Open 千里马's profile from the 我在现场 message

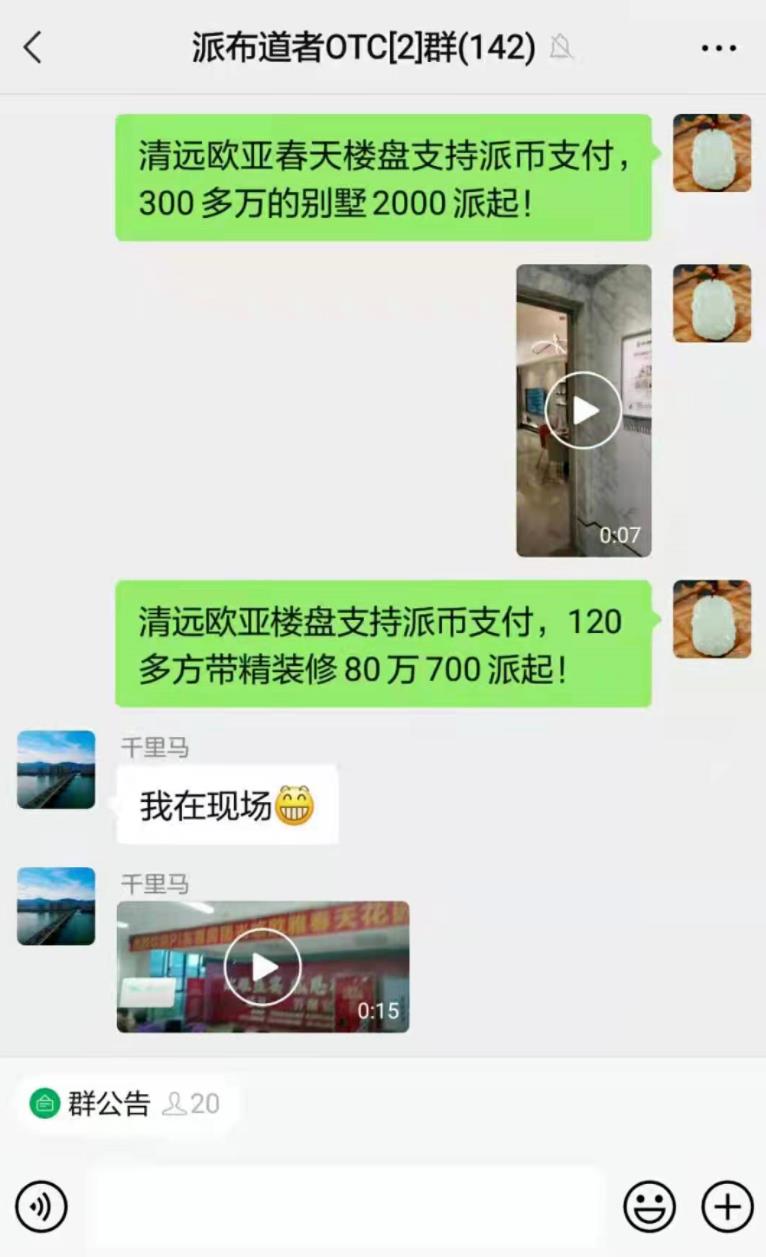coord(56,769)
